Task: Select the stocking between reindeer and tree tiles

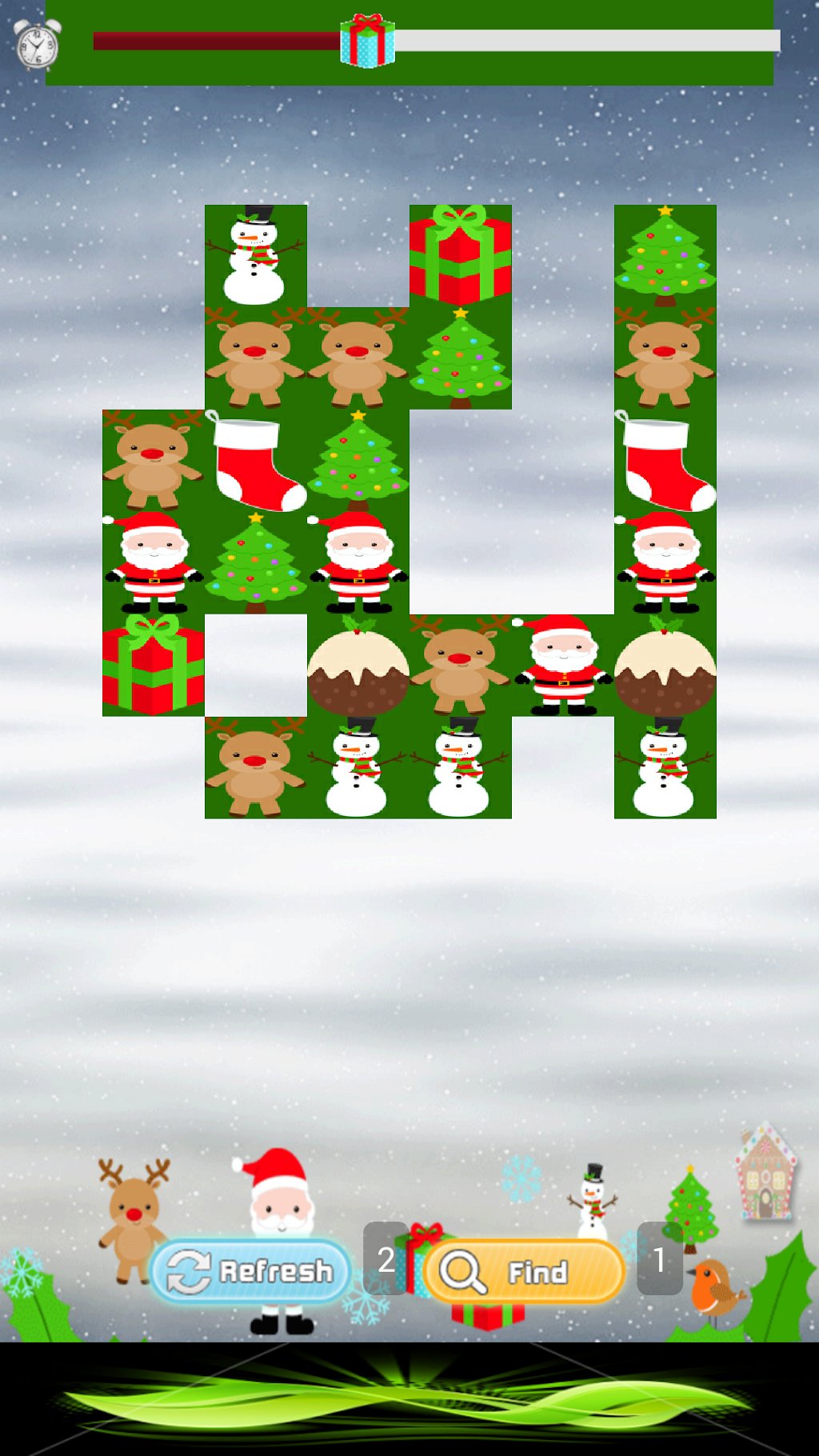Action: click(255, 461)
